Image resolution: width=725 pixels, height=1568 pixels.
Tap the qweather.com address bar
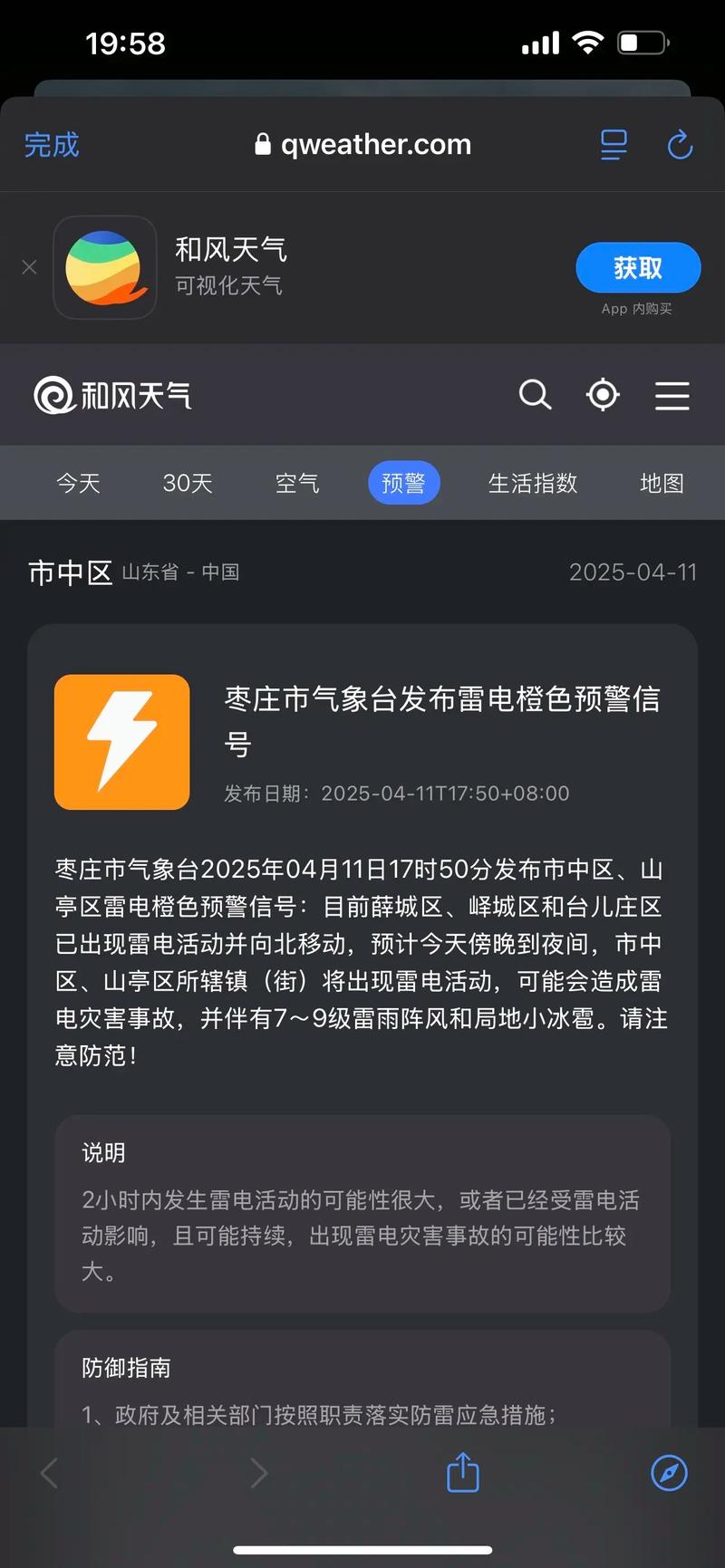[362, 144]
